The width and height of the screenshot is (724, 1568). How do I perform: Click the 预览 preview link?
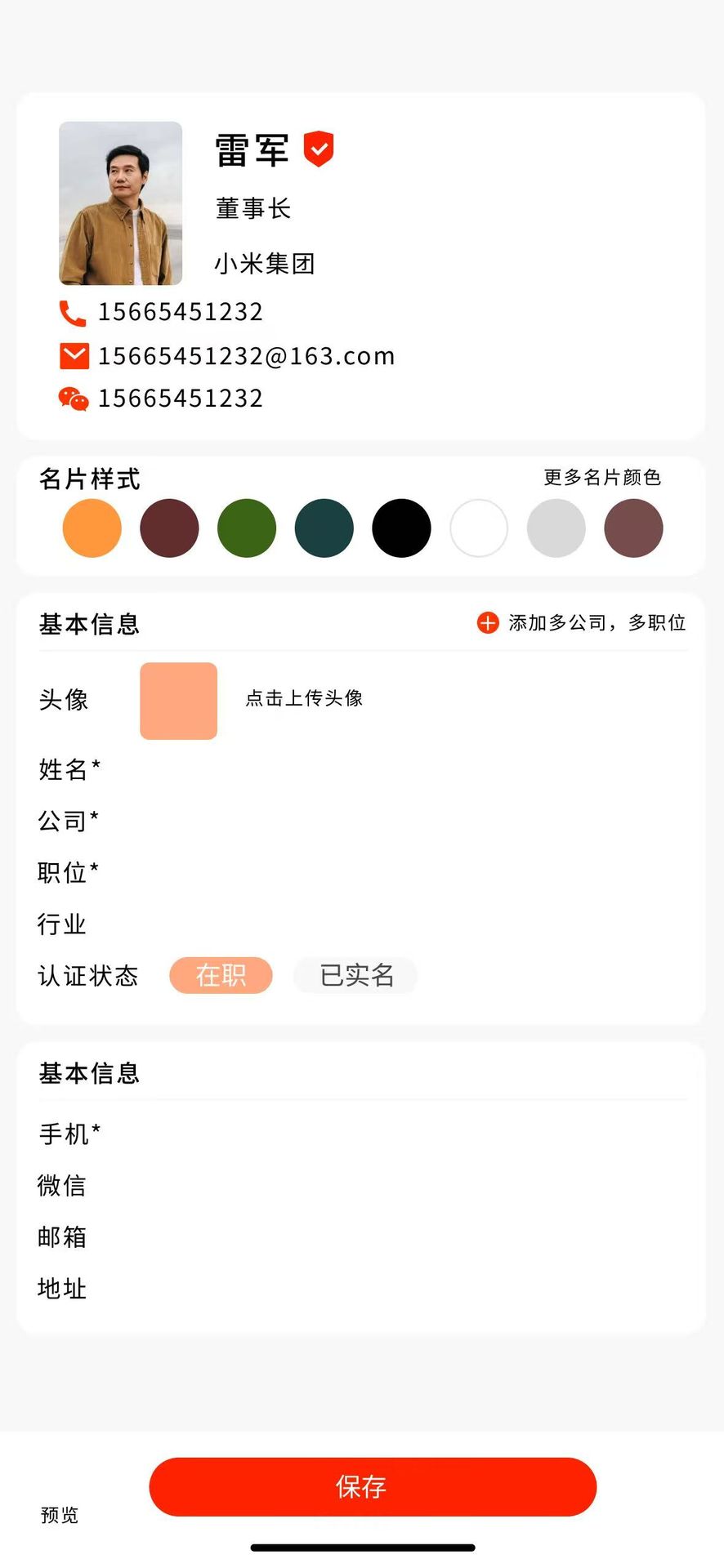(x=57, y=1516)
